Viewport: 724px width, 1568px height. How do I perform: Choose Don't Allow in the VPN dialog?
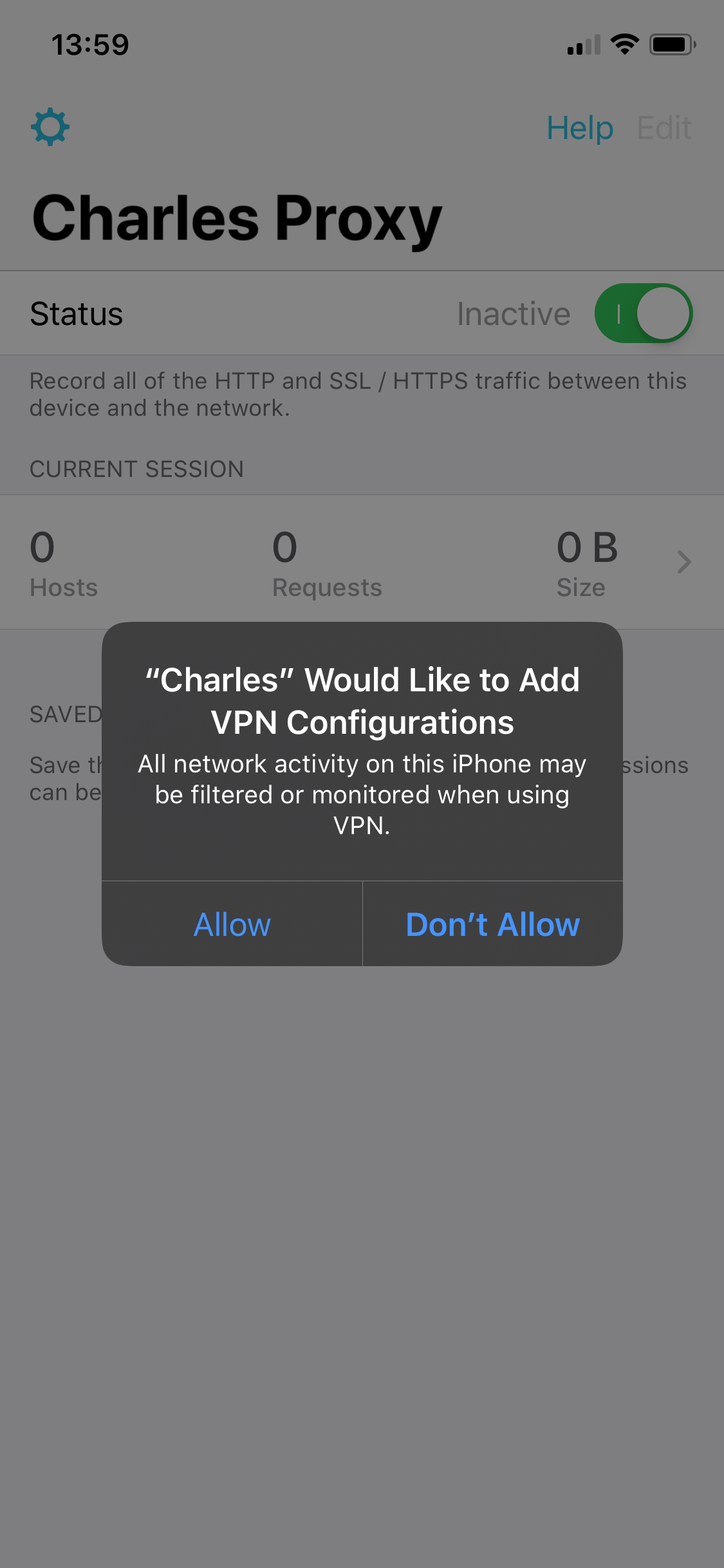tap(493, 924)
